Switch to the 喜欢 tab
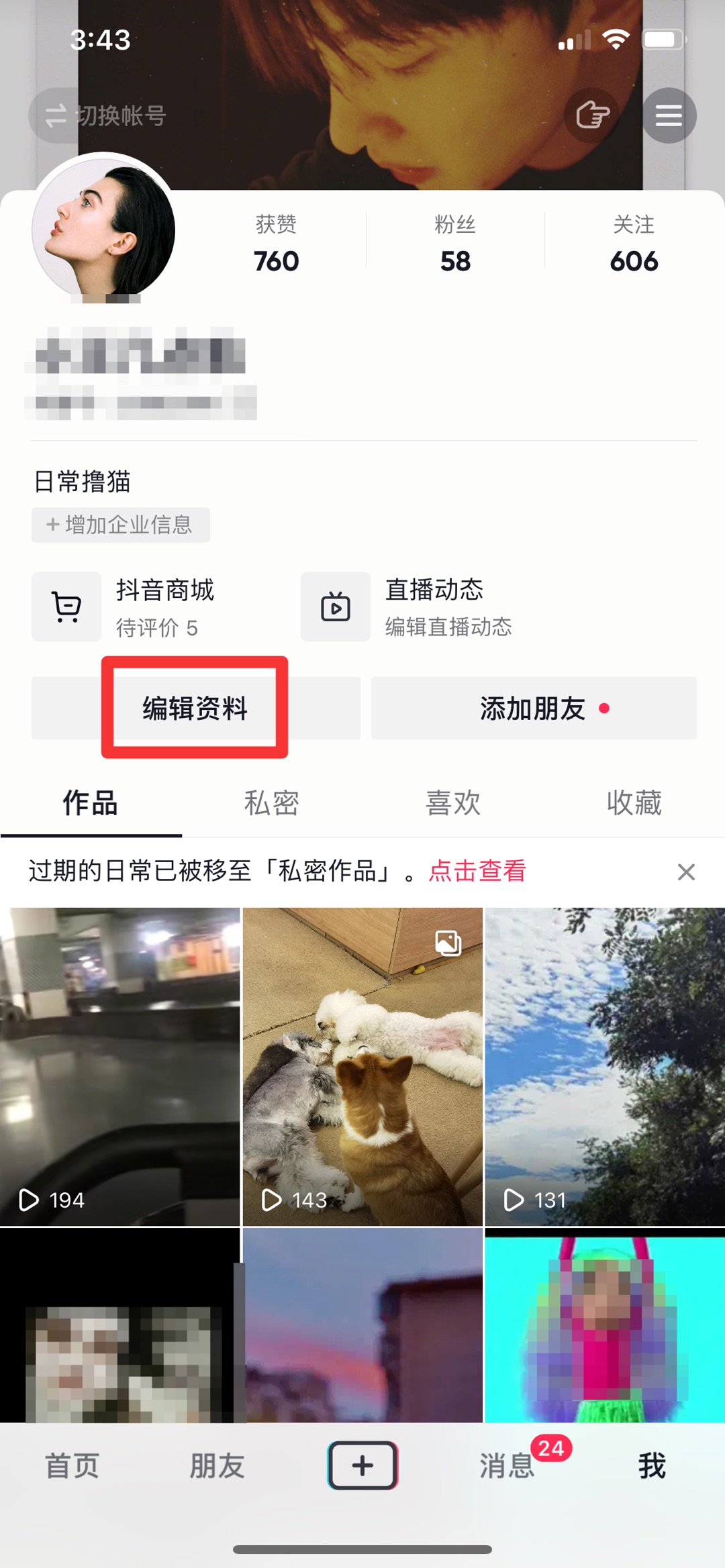 tap(453, 803)
